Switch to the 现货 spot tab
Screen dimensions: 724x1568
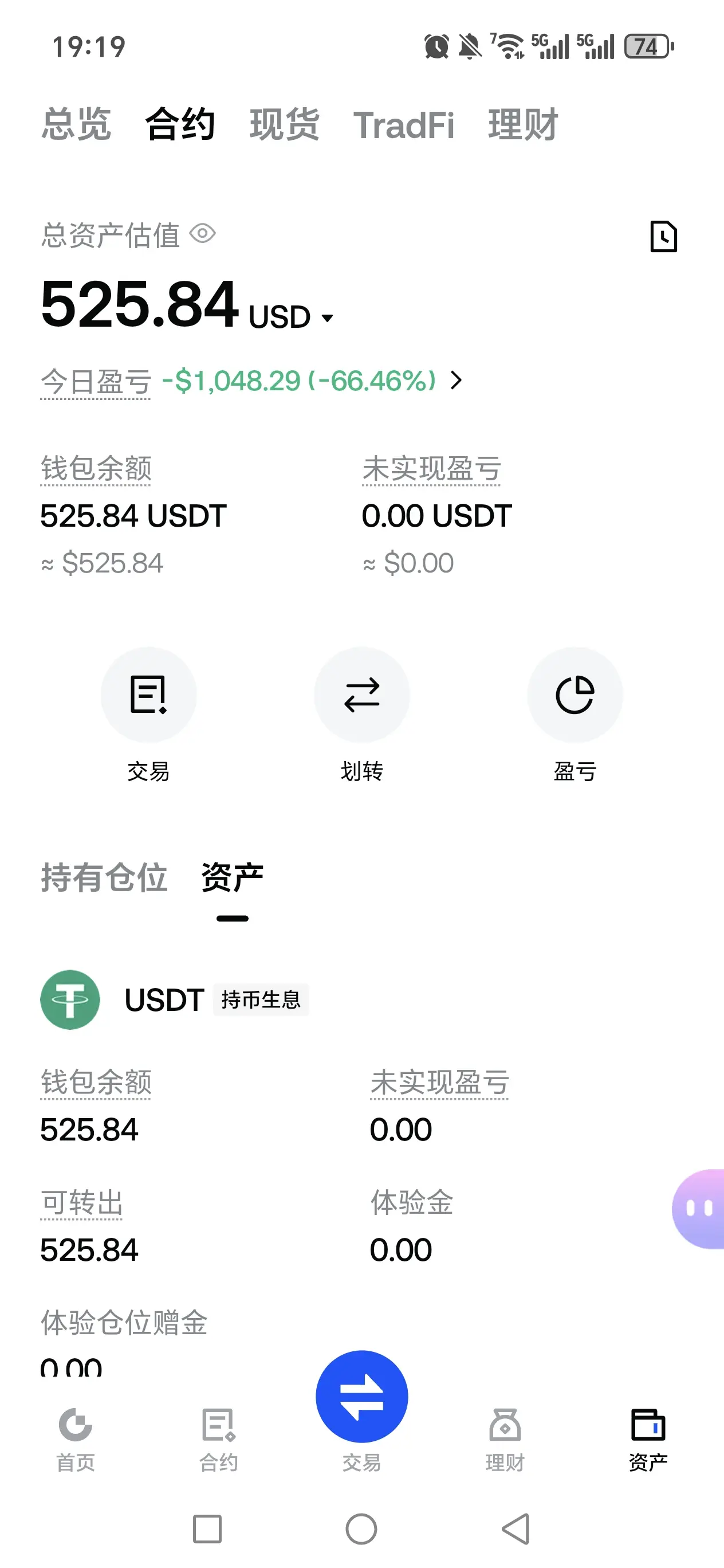click(284, 125)
